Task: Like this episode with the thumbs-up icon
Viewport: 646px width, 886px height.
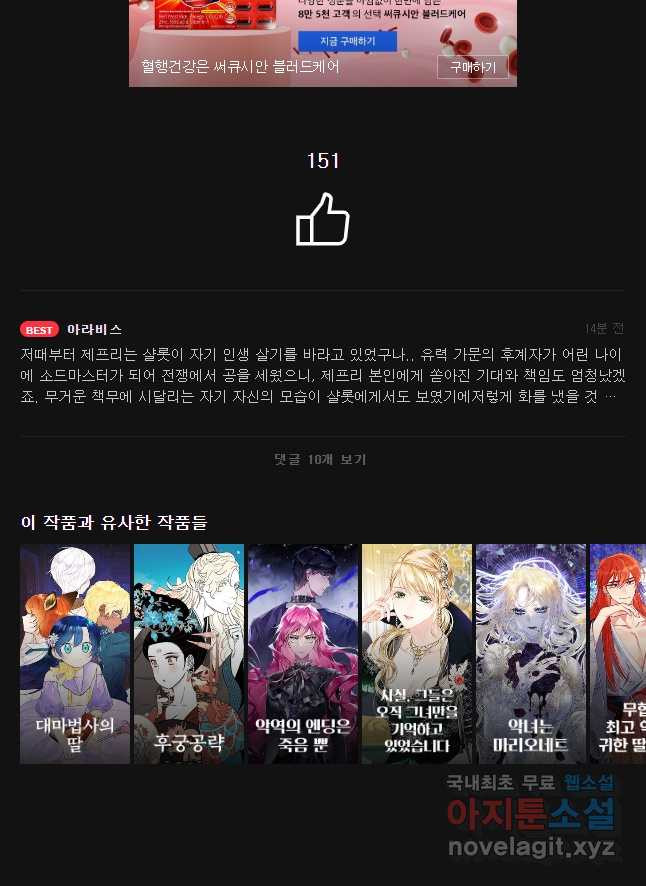Action: click(322, 220)
